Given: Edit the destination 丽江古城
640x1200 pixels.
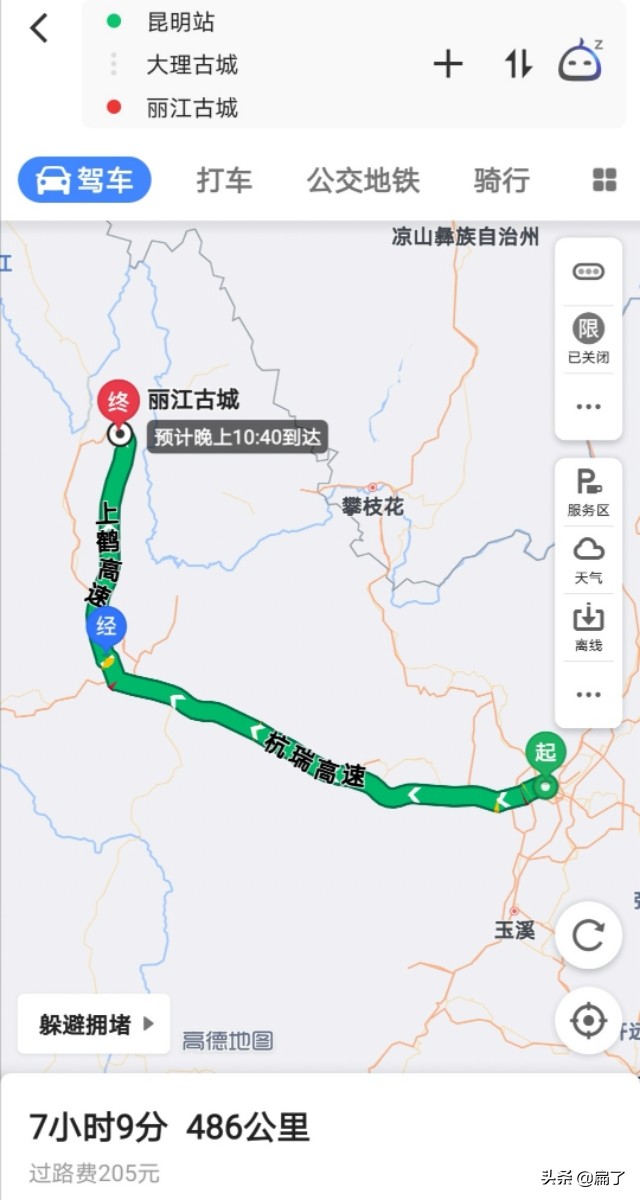Looking at the screenshot, I should (192, 108).
